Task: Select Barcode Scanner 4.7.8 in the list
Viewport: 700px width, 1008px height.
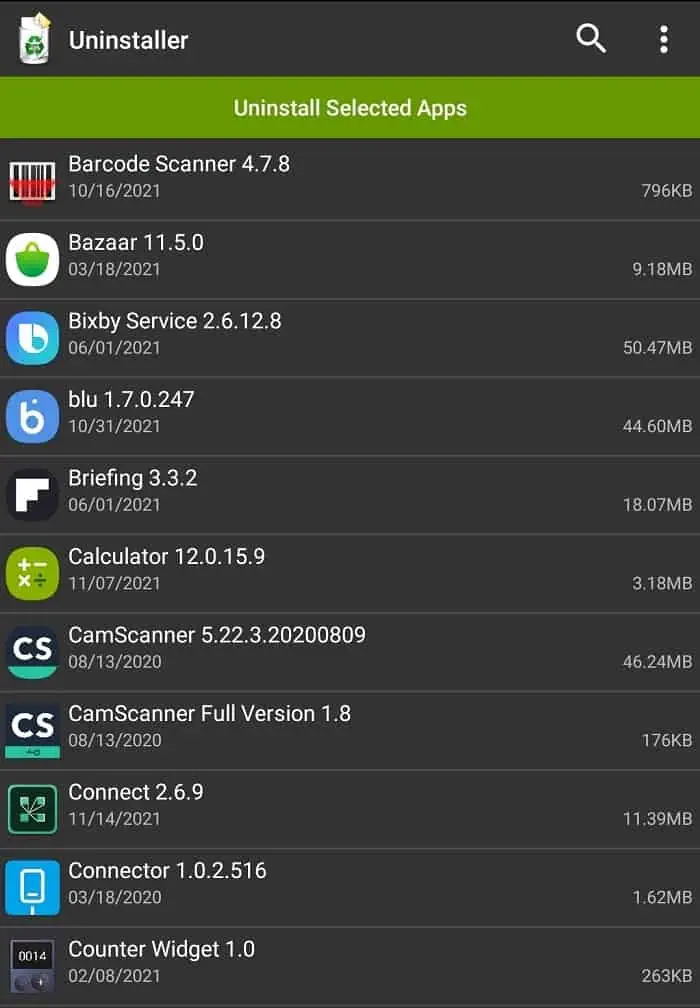Action: point(350,179)
